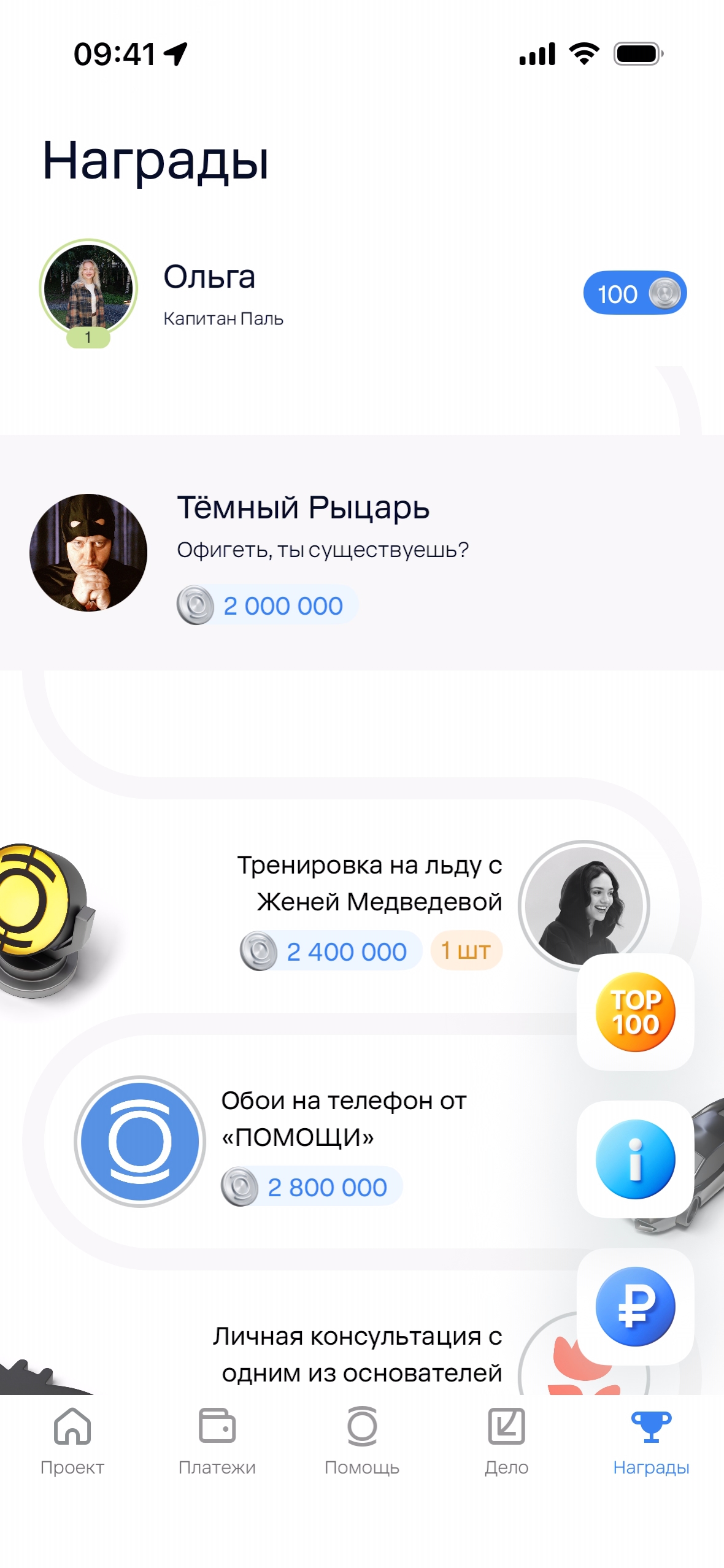Open Ольга's profile avatar
724x1568 pixels.
pyautogui.click(x=88, y=288)
